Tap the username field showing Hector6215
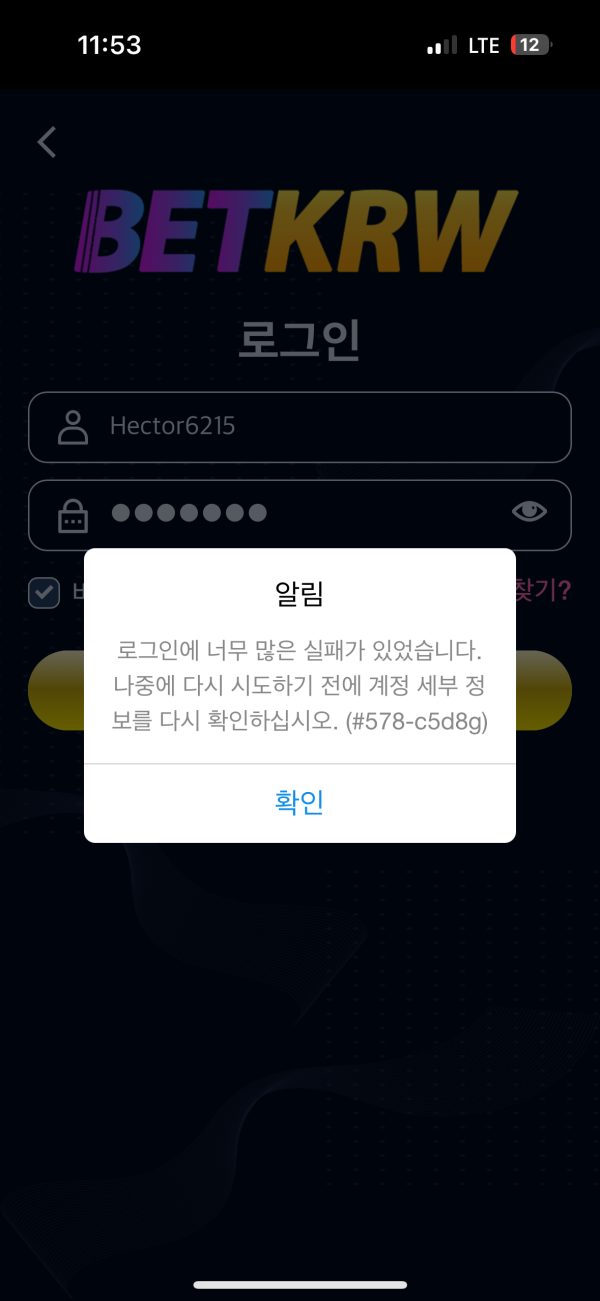Viewport: 600px width, 1301px height. tap(300, 427)
